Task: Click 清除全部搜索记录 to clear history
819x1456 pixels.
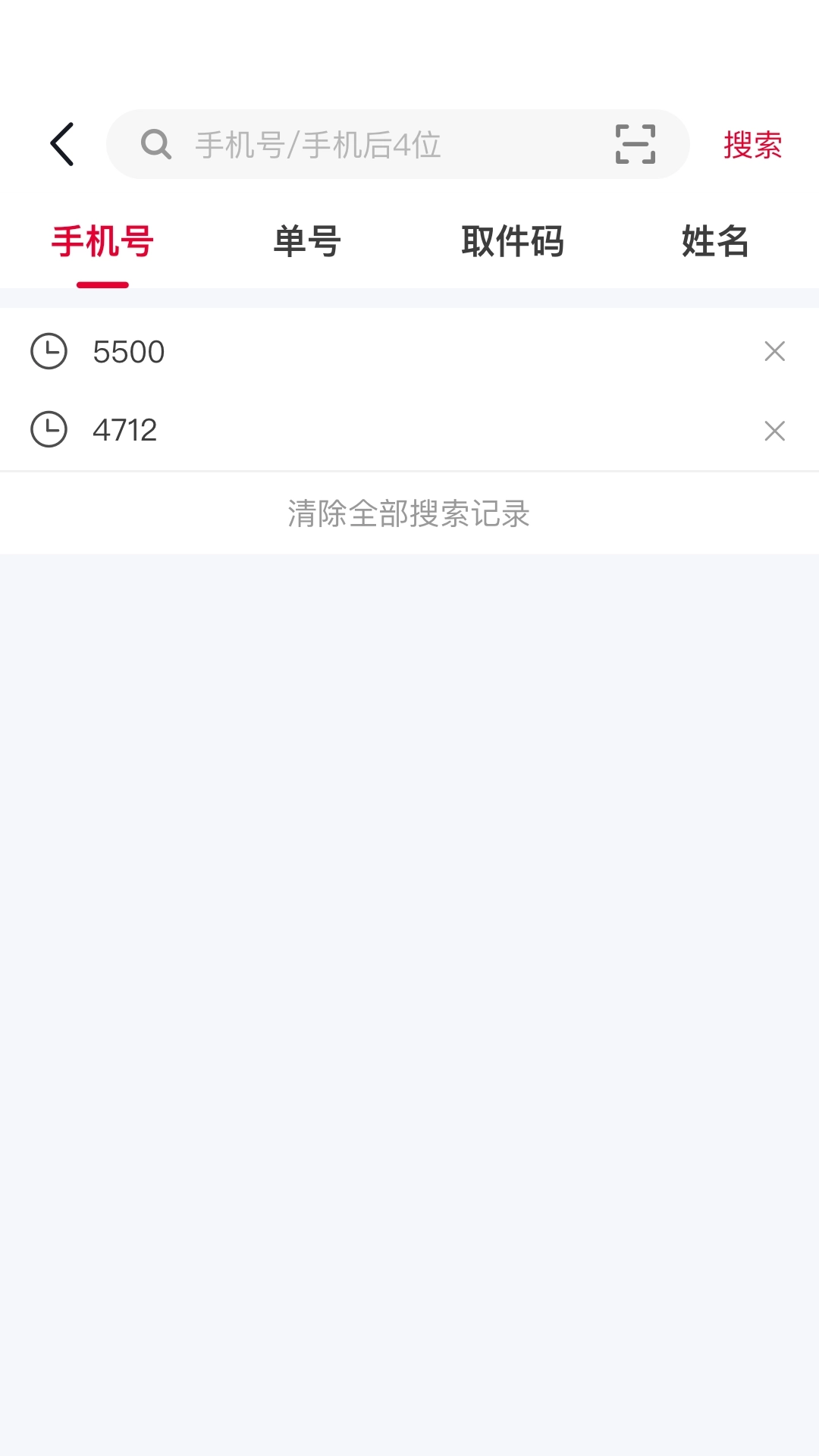Action: point(409,513)
